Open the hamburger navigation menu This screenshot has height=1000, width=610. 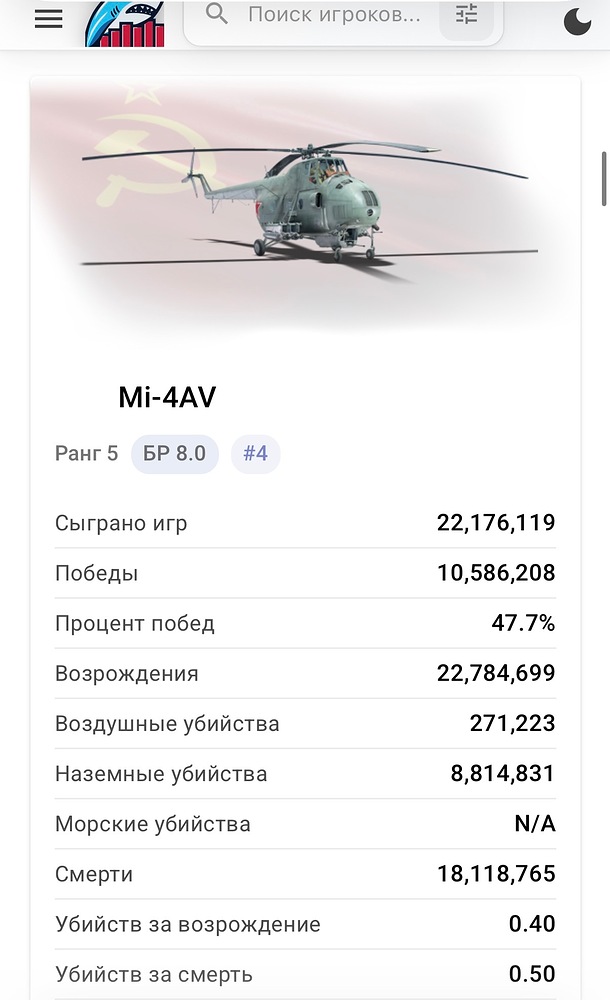(x=48, y=19)
